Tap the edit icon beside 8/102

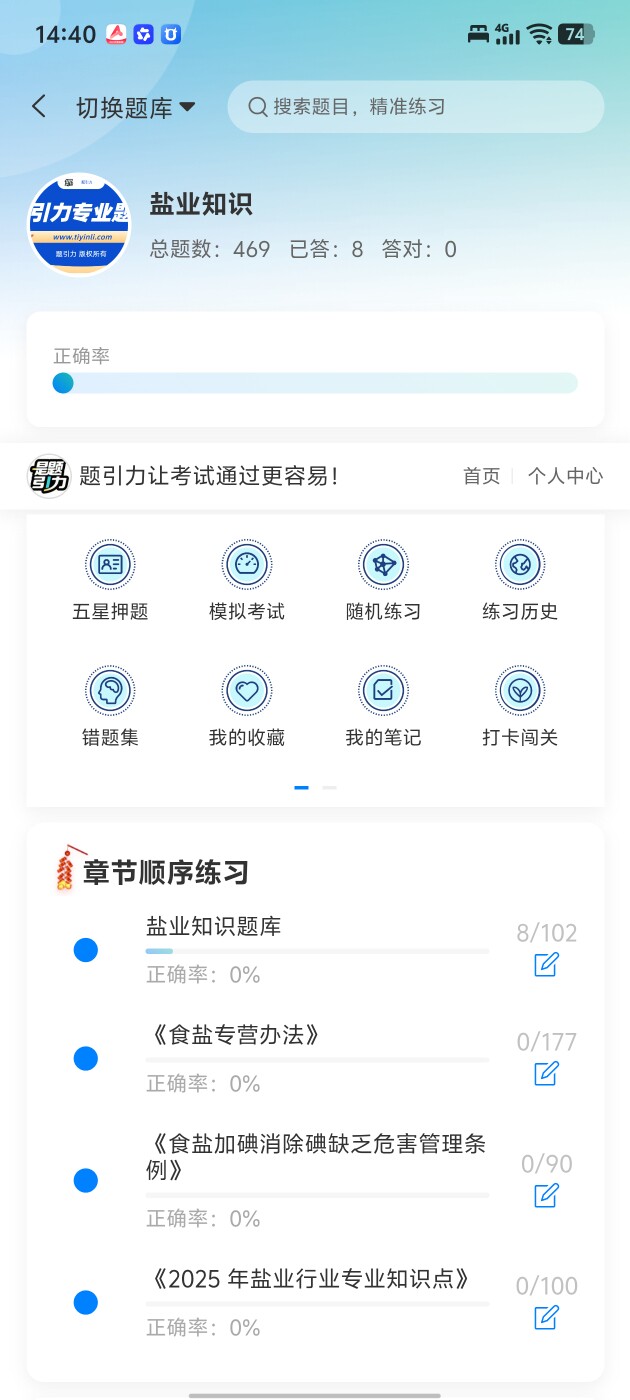(546, 964)
